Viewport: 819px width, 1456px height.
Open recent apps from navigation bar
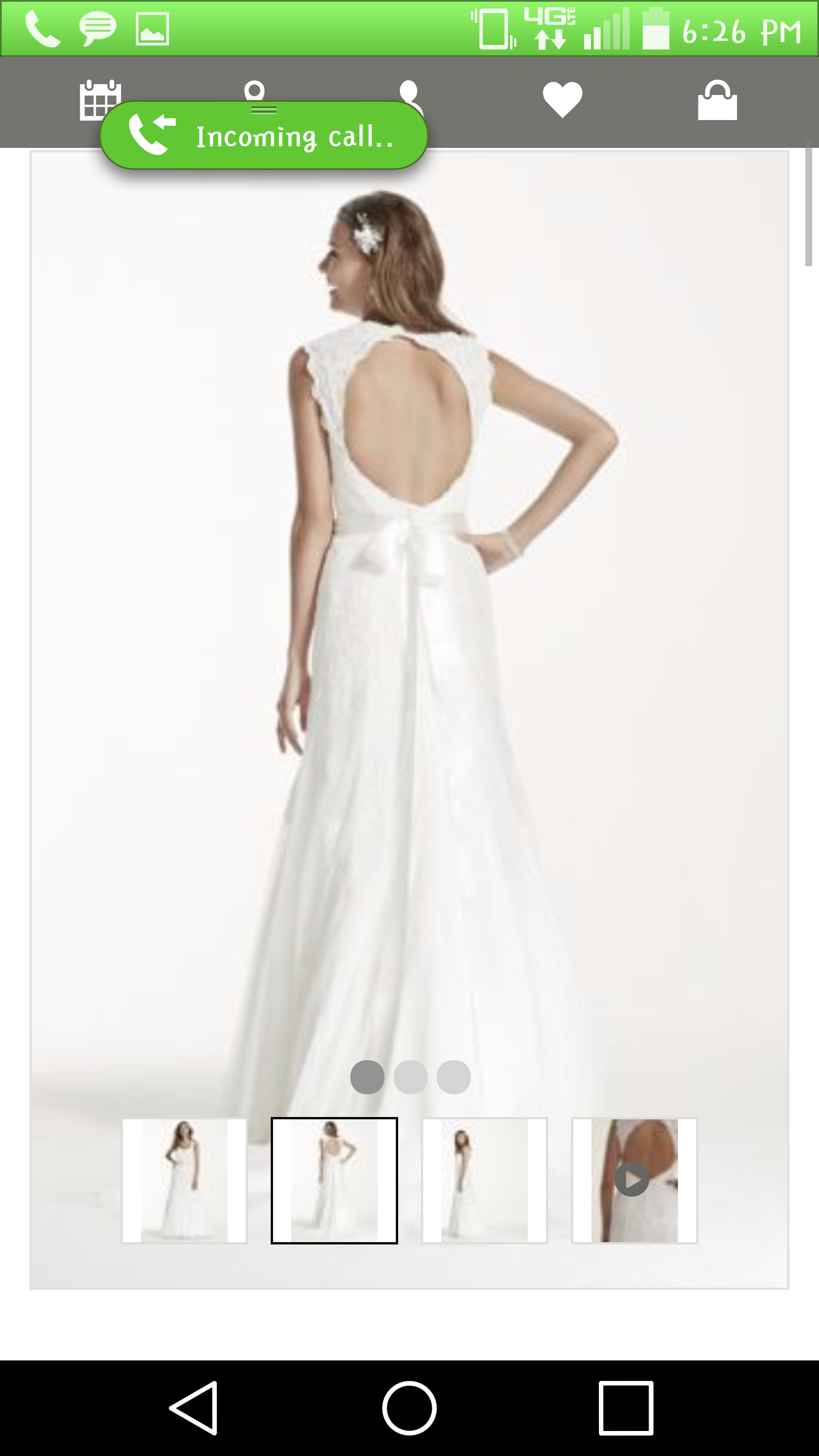(x=626, y=1408)
